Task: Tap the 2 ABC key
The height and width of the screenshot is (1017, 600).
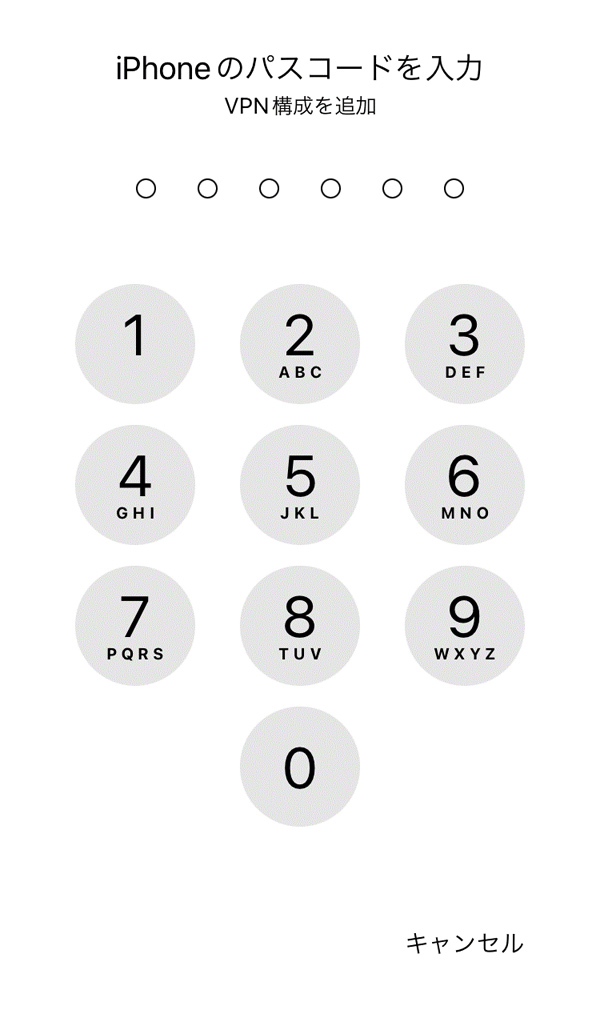Action: [300, 344]
